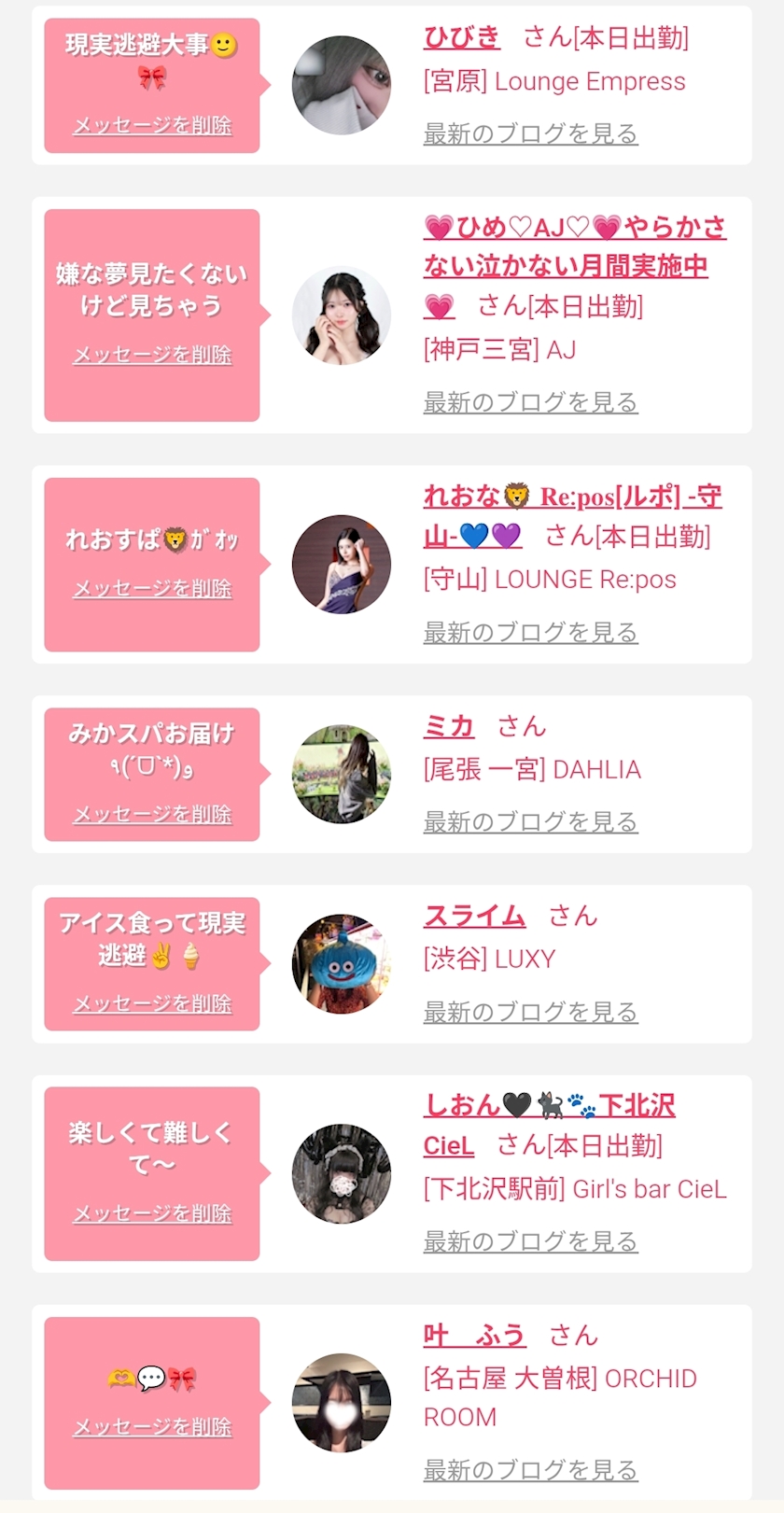Tap the profile photo of スライム
Viewport: 784px width, 1513px height.
[x=341, y=963]
